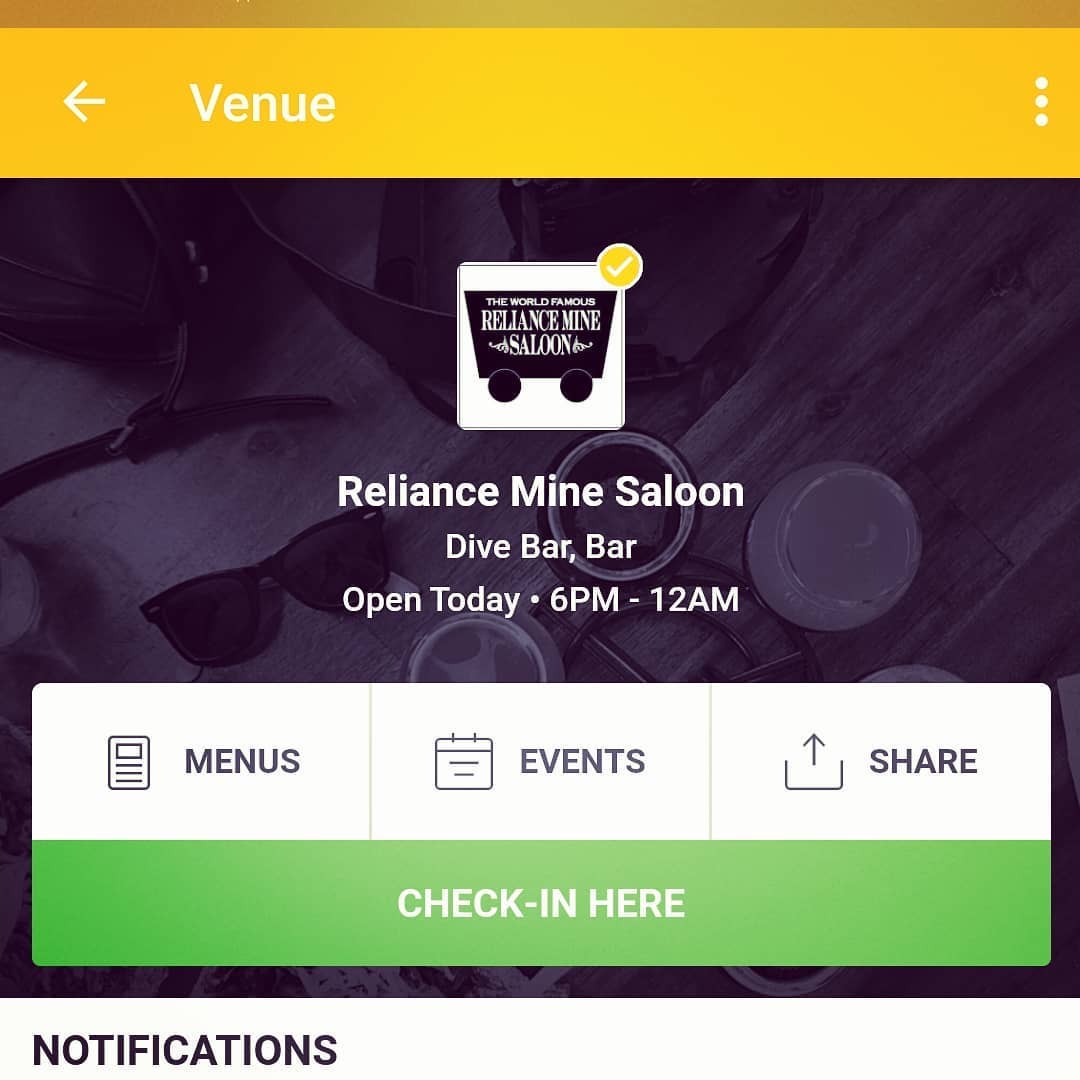The width and height of the screenshot is (1080, 1080).
Task: View the venue's Events
Action: click(541, 762)
